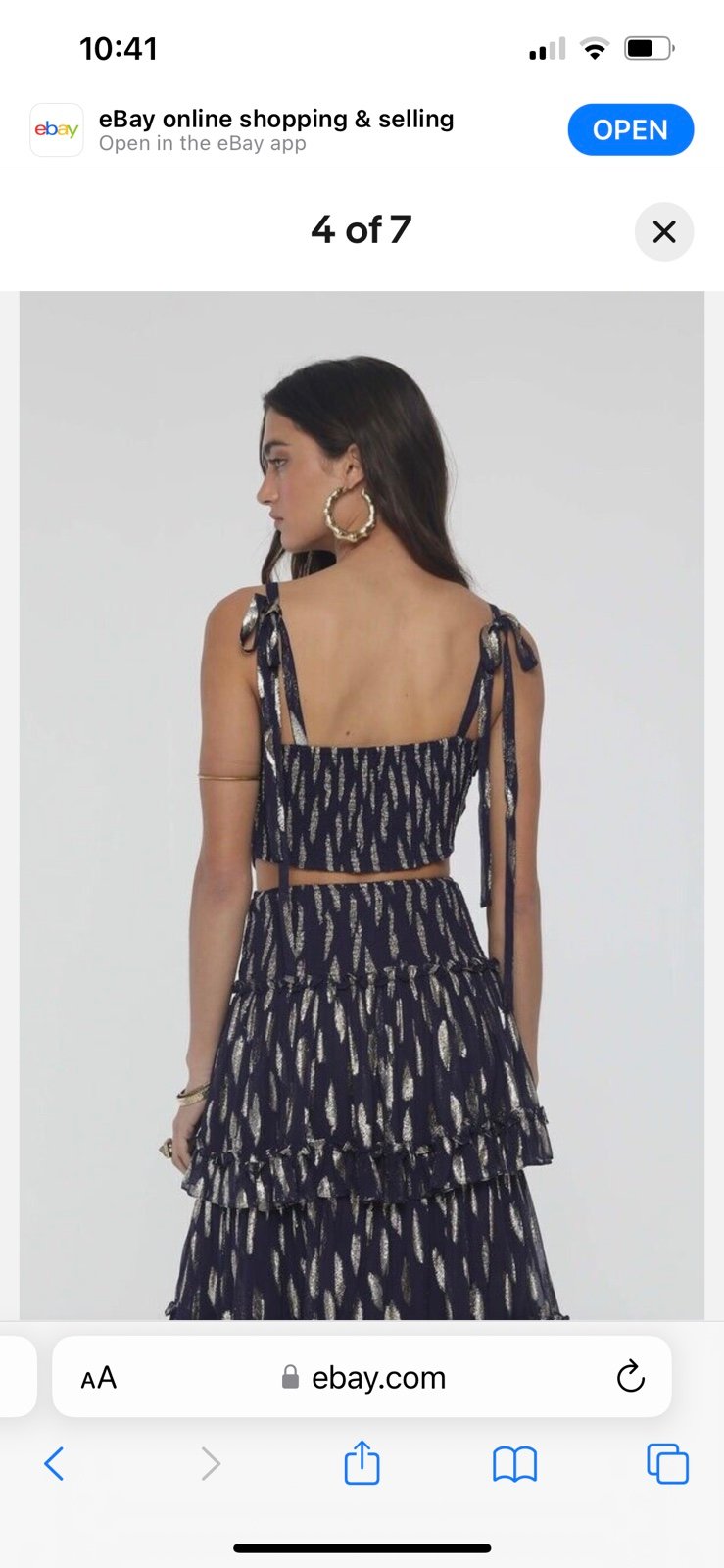Go back to the previous page
Screen dimensions: 724x1568
pyautogui.click(x=55, y=1464)
